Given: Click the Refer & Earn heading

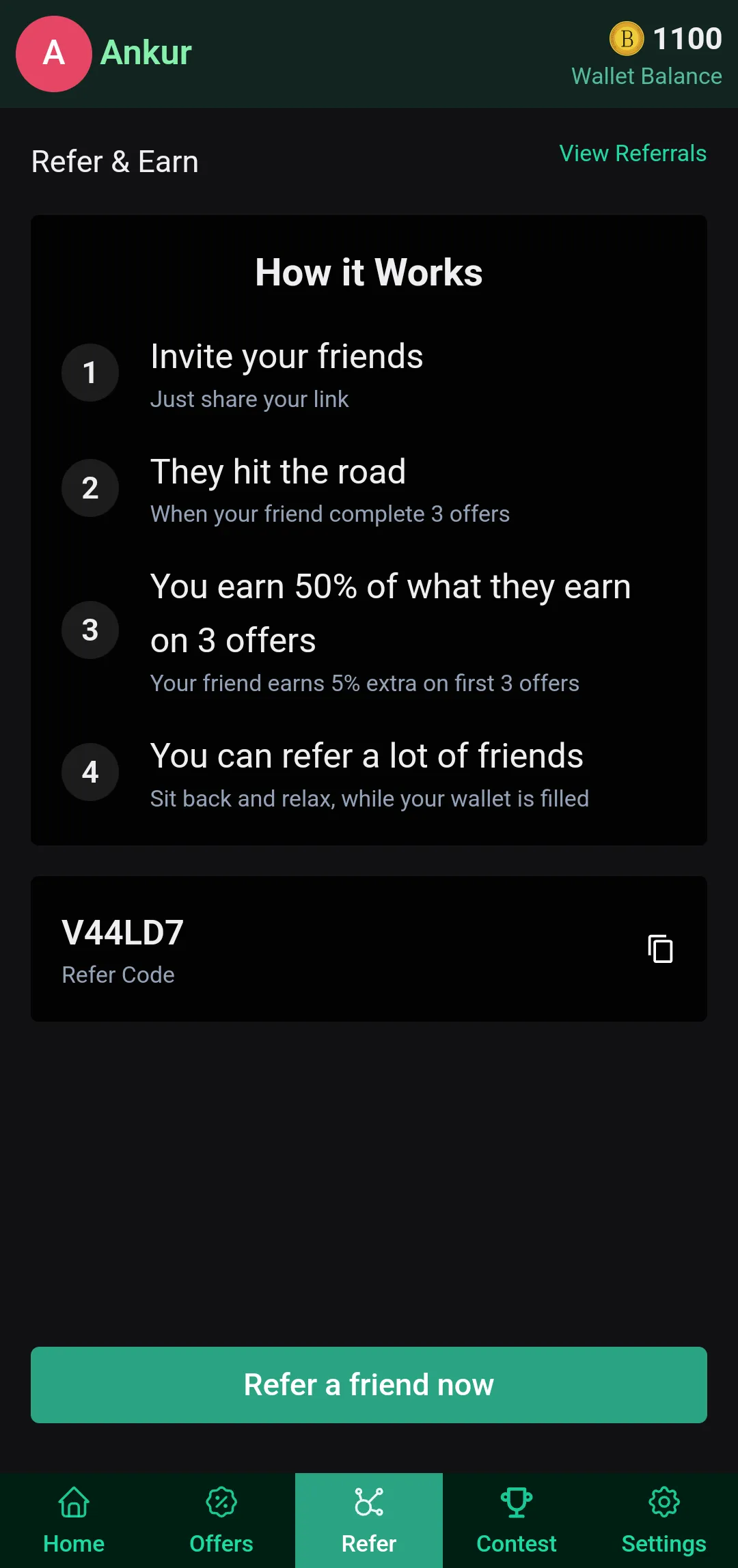Looking at the screenshot, I should click(x=115, y=161).
